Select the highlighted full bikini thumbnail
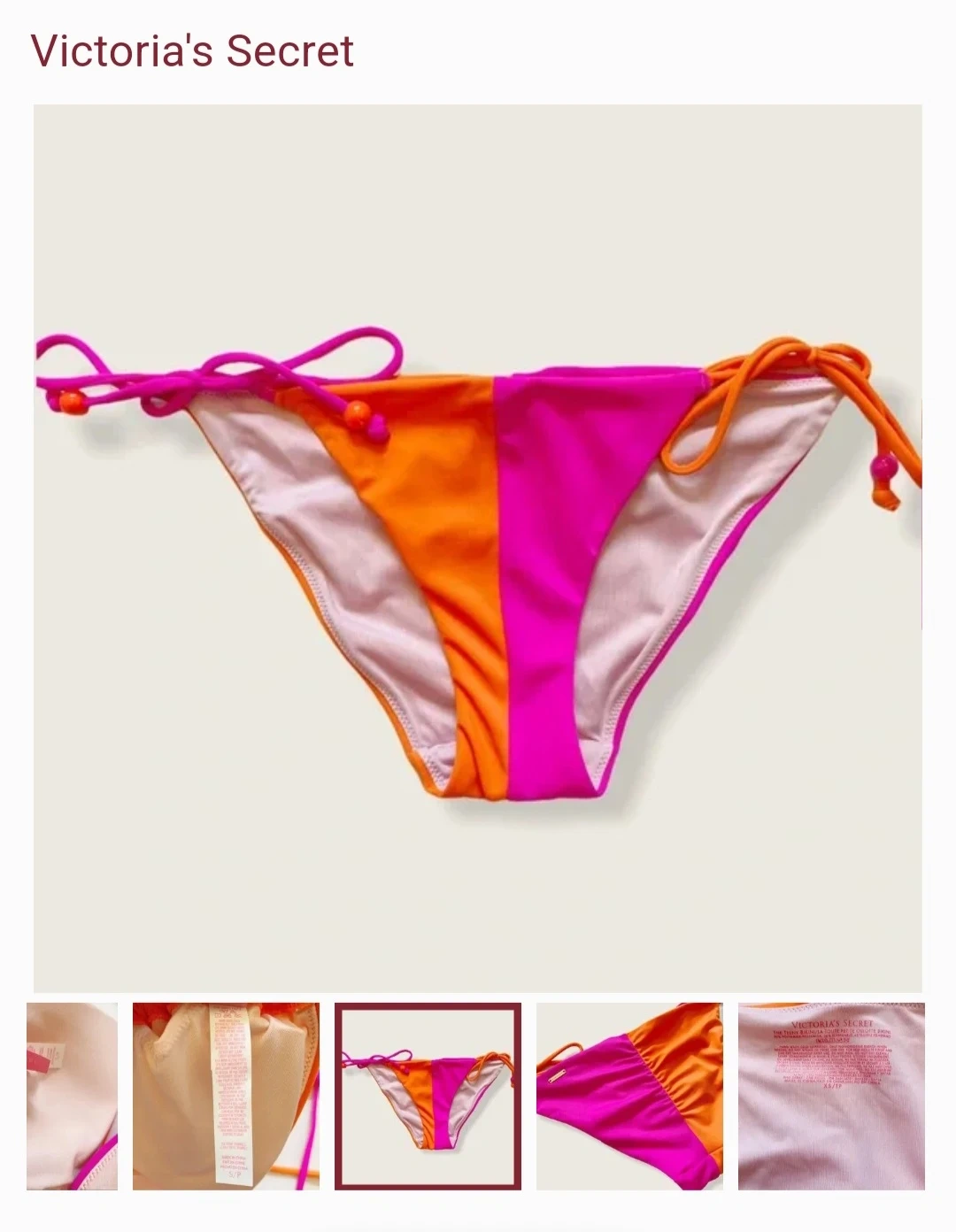The image size is (956, 1232). (x=428, y=1097)
